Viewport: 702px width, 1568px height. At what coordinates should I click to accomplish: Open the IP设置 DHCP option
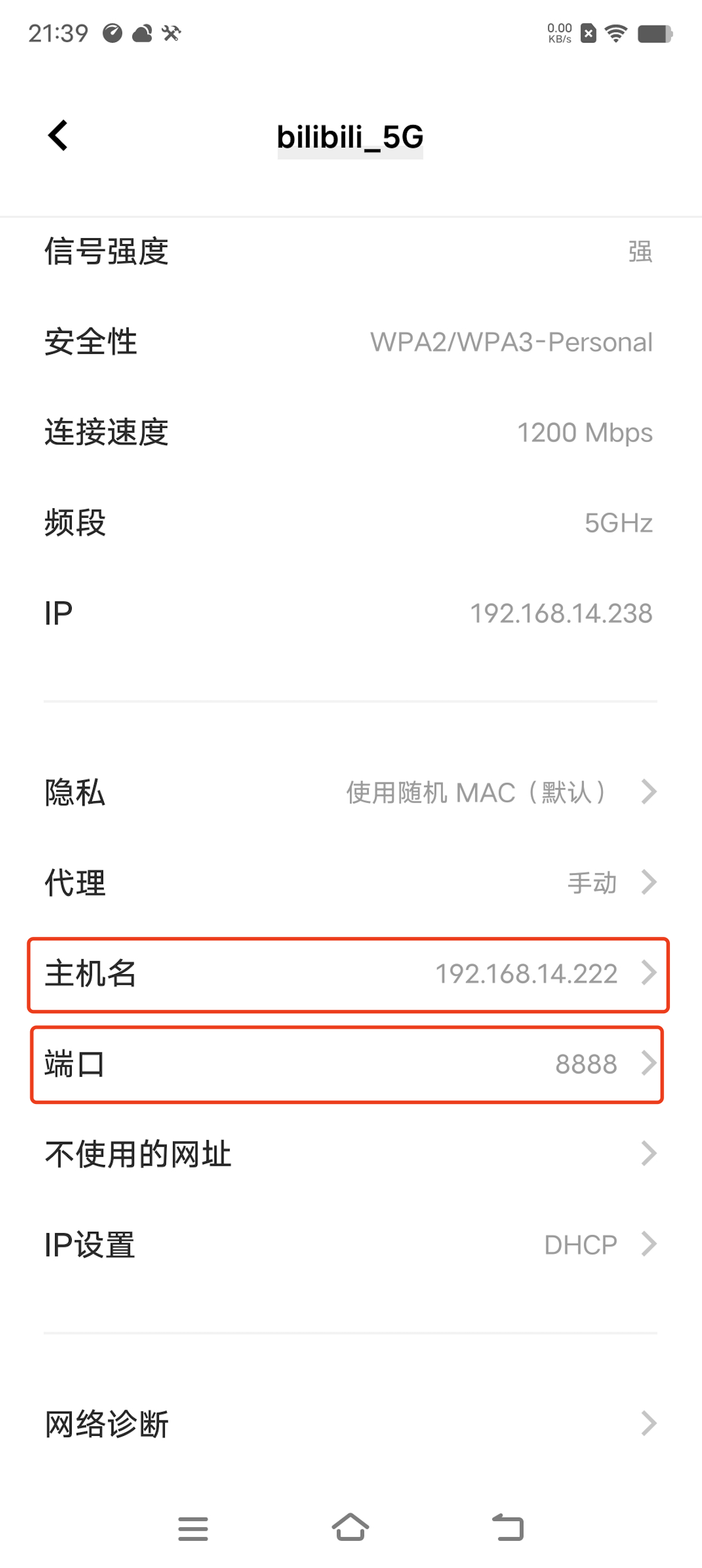(x=350, y=1244)
